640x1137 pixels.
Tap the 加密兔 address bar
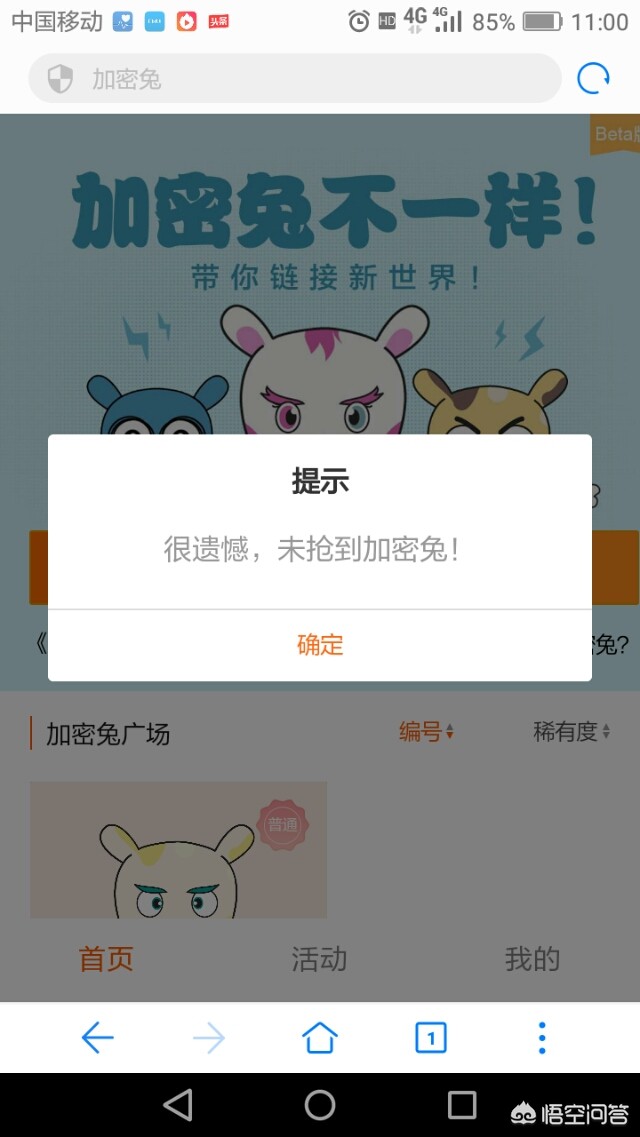click(x=300, y=79)
